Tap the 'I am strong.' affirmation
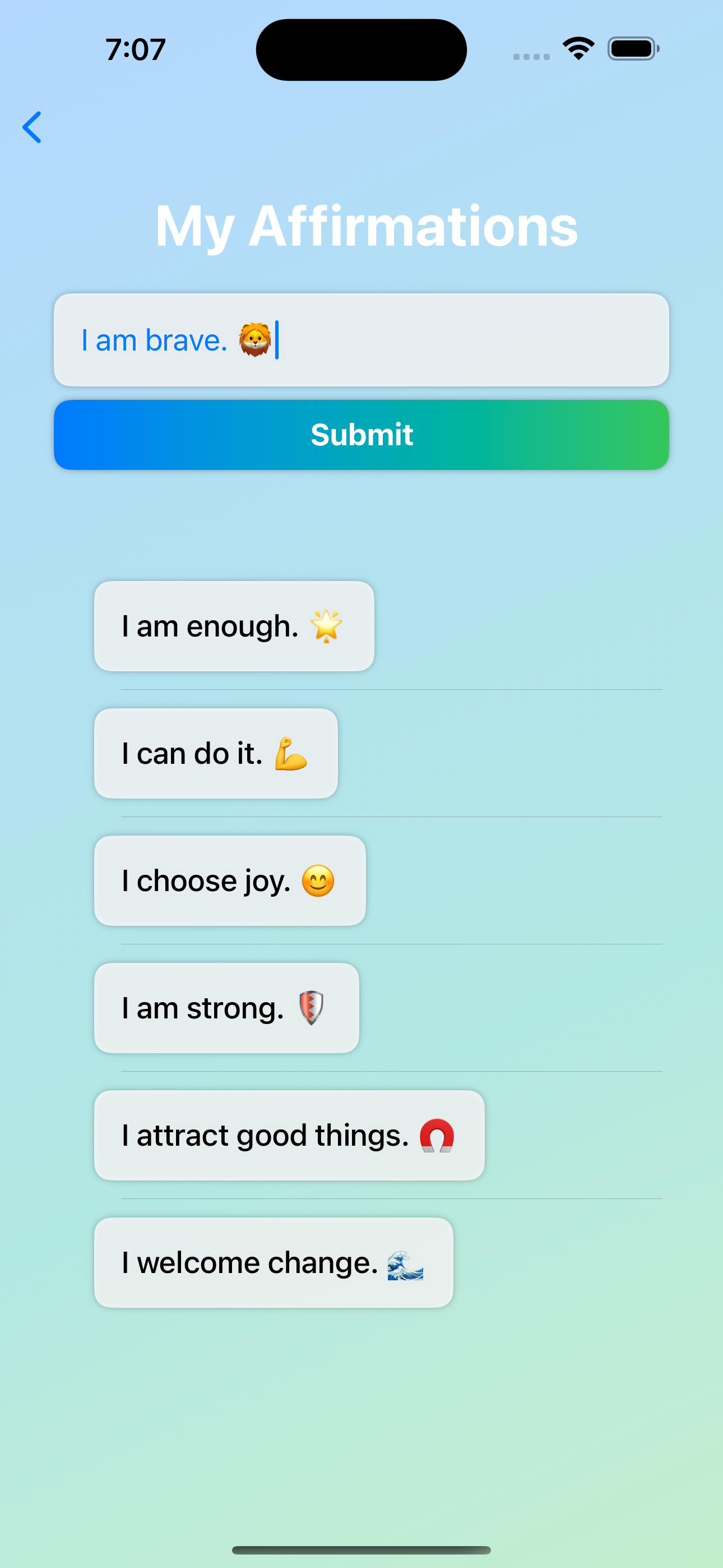 click(x=226, y=1007)
